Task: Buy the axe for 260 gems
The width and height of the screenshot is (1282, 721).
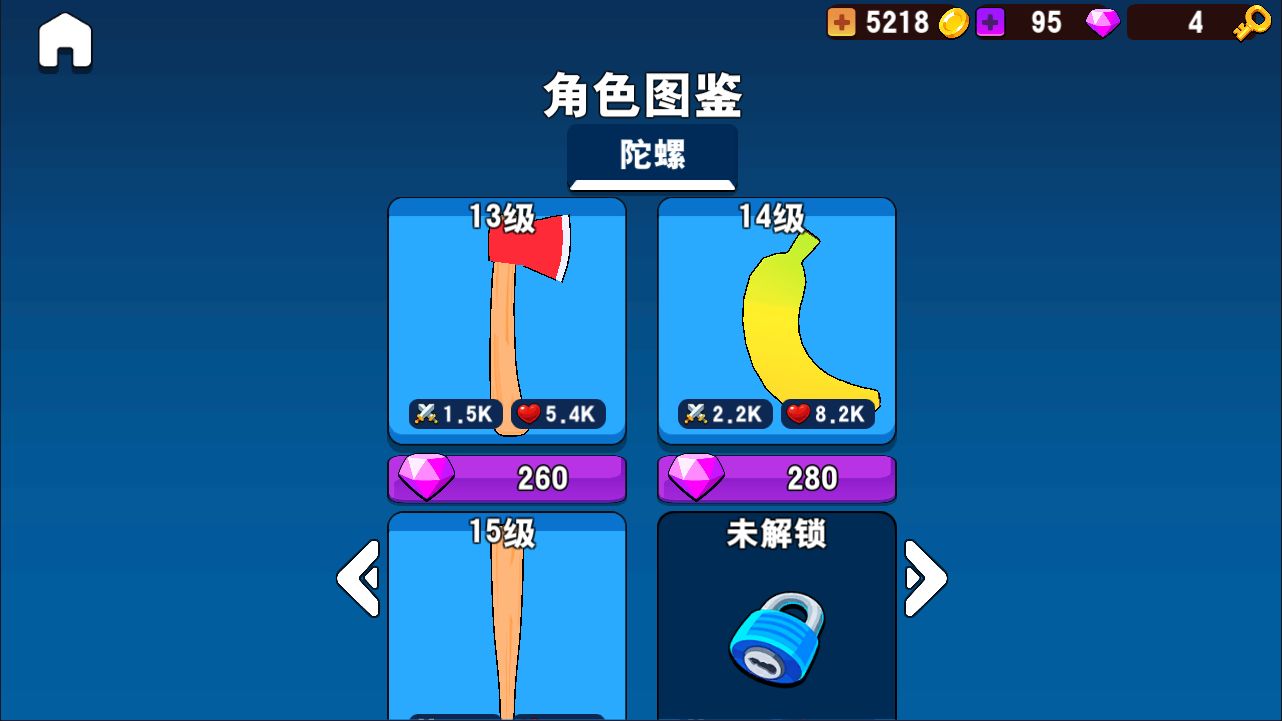Action: 507,479
